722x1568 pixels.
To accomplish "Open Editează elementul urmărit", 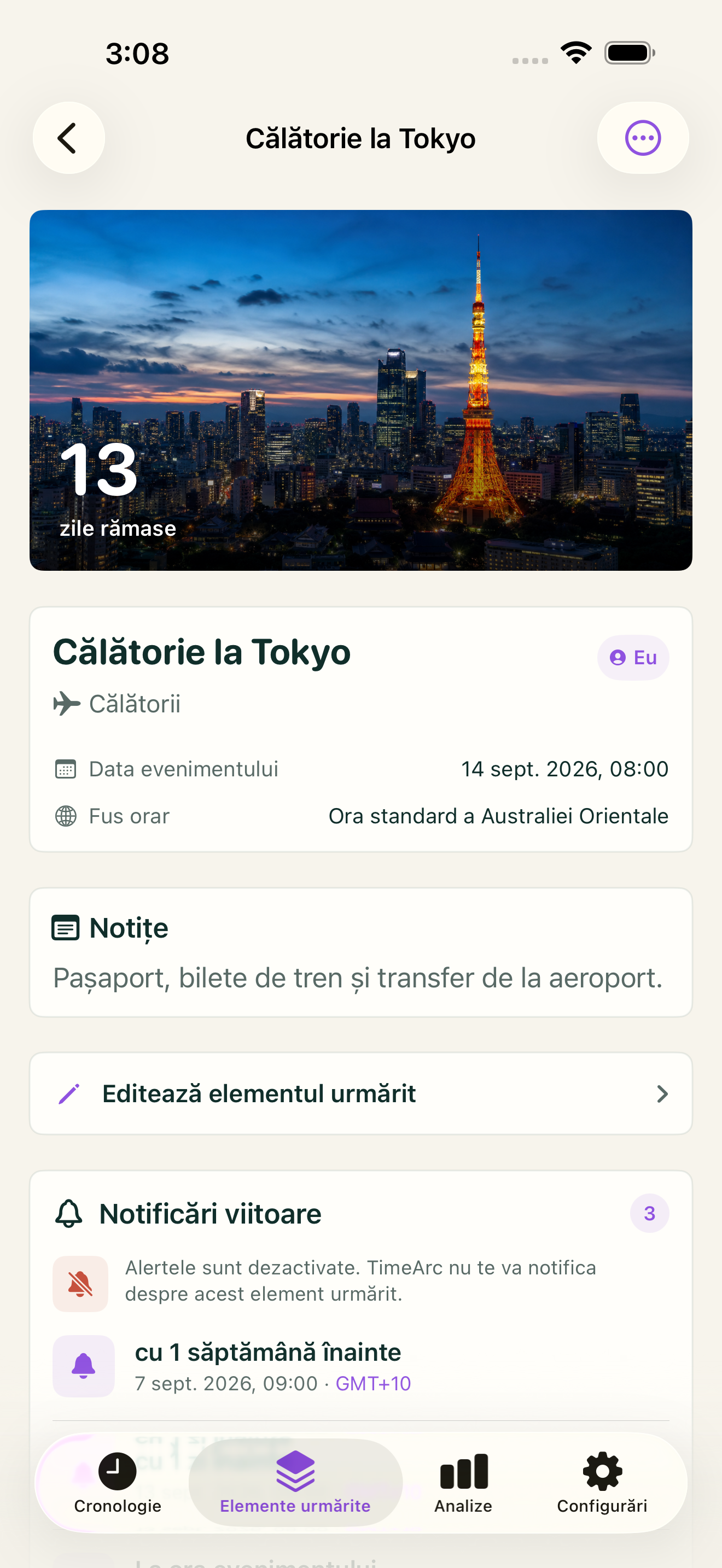I will tap(361, 1093).
